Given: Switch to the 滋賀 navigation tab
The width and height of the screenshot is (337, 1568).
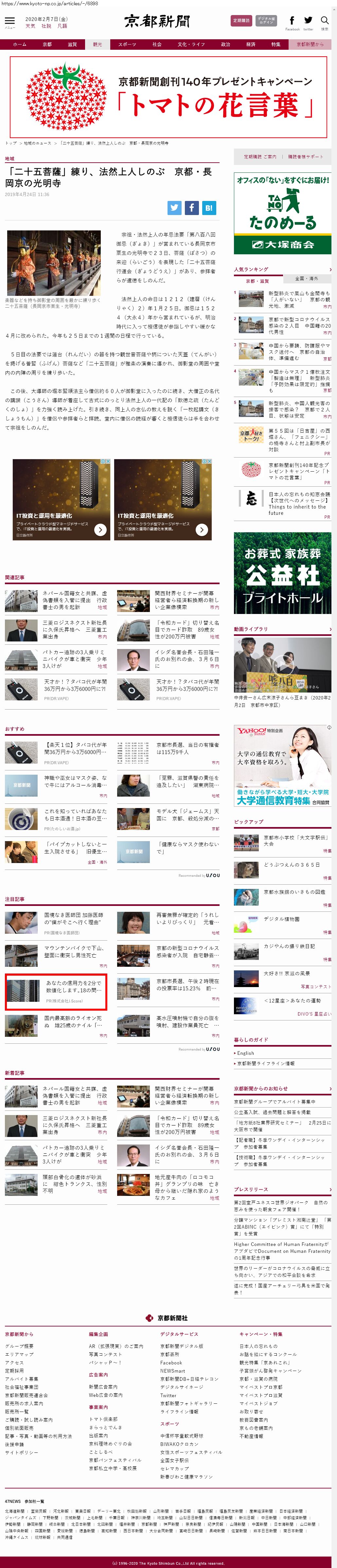Looking at the screenshot, I should pyautogui.click(x=72, y=45).
